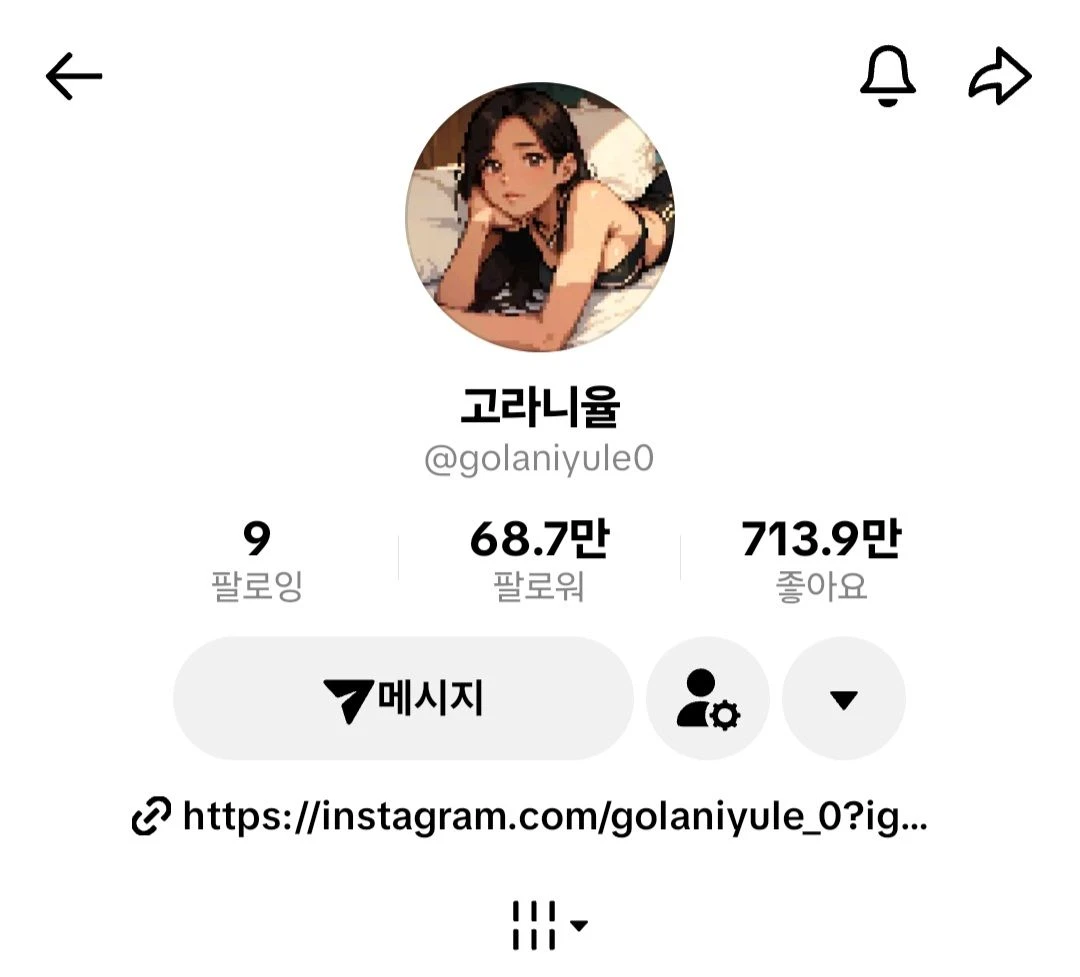
Task: Open the profile picture of 고라니율
Action: tap(540, 217)
